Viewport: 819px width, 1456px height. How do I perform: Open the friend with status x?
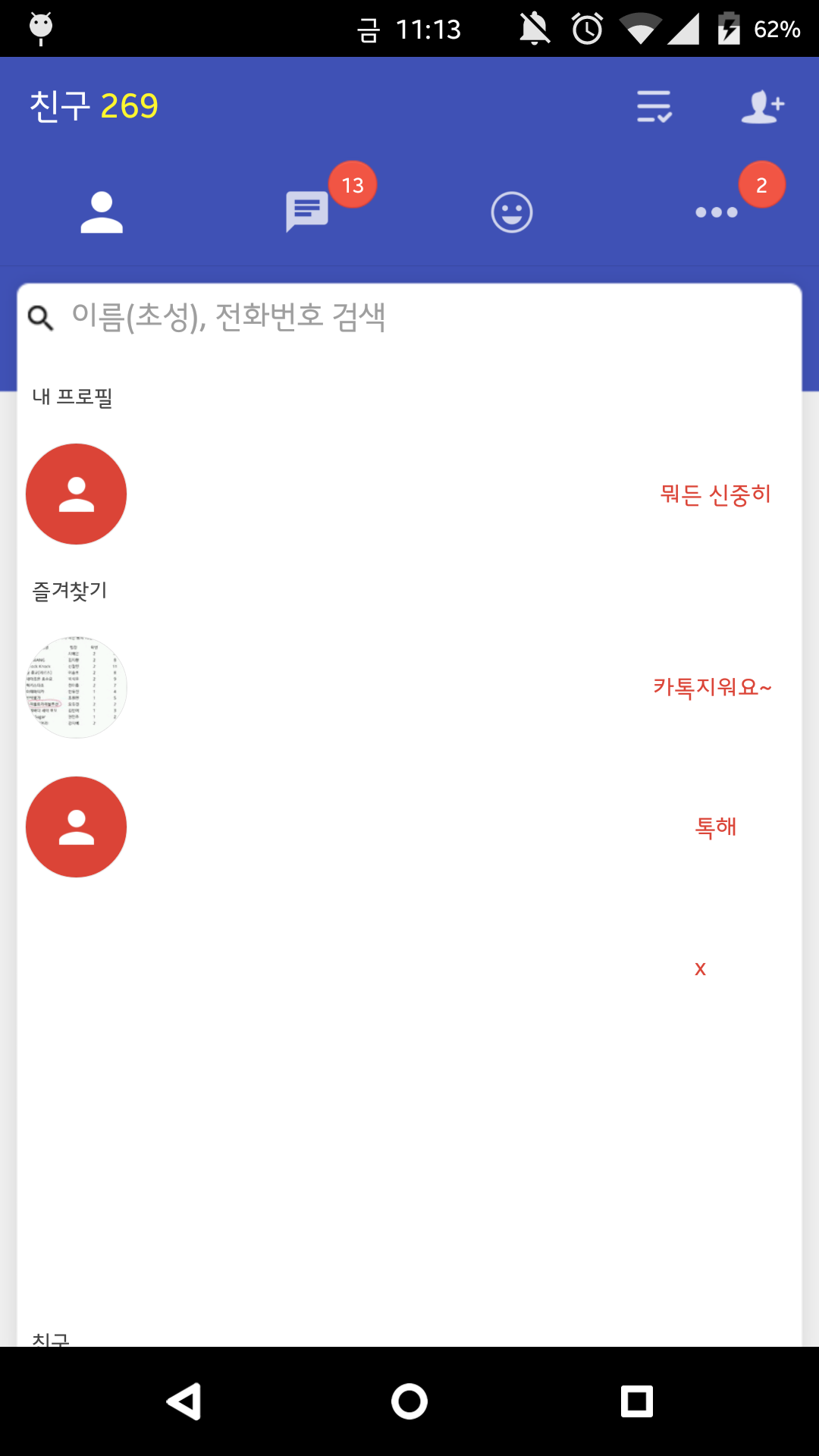coord(409,968)
